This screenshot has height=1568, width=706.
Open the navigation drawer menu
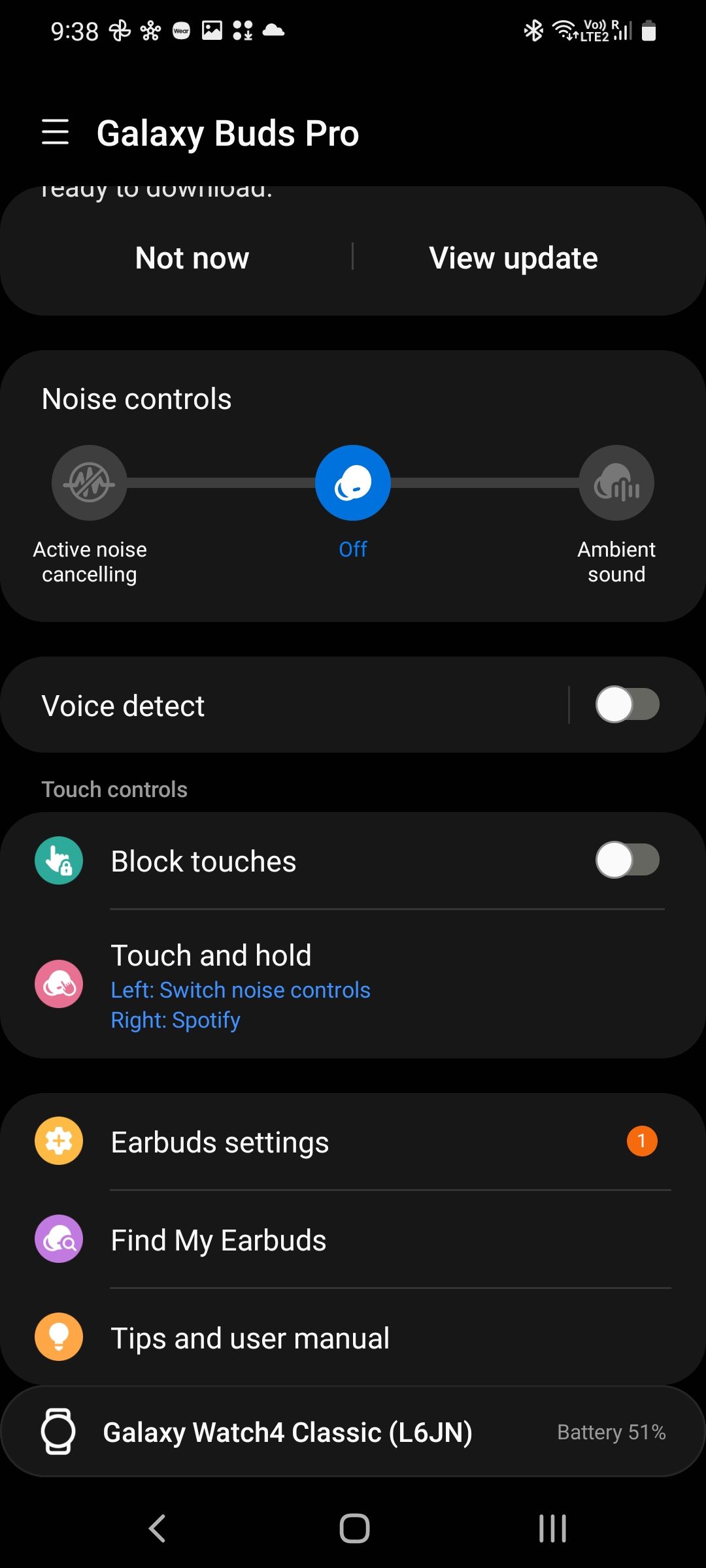[55, 133]
